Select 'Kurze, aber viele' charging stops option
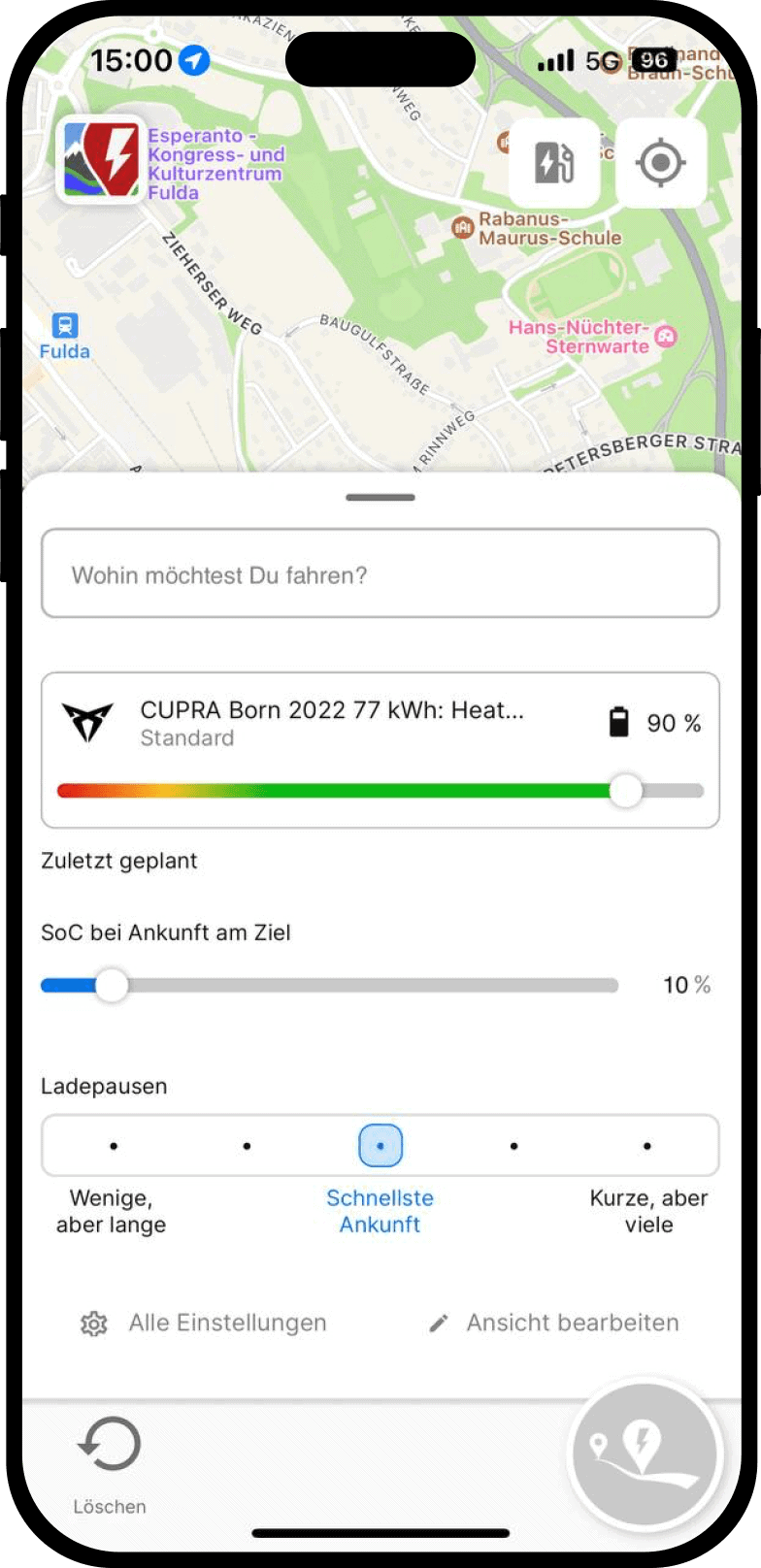The height and width of the screenshot is (1568, 761). click(x=647, y=1146)
